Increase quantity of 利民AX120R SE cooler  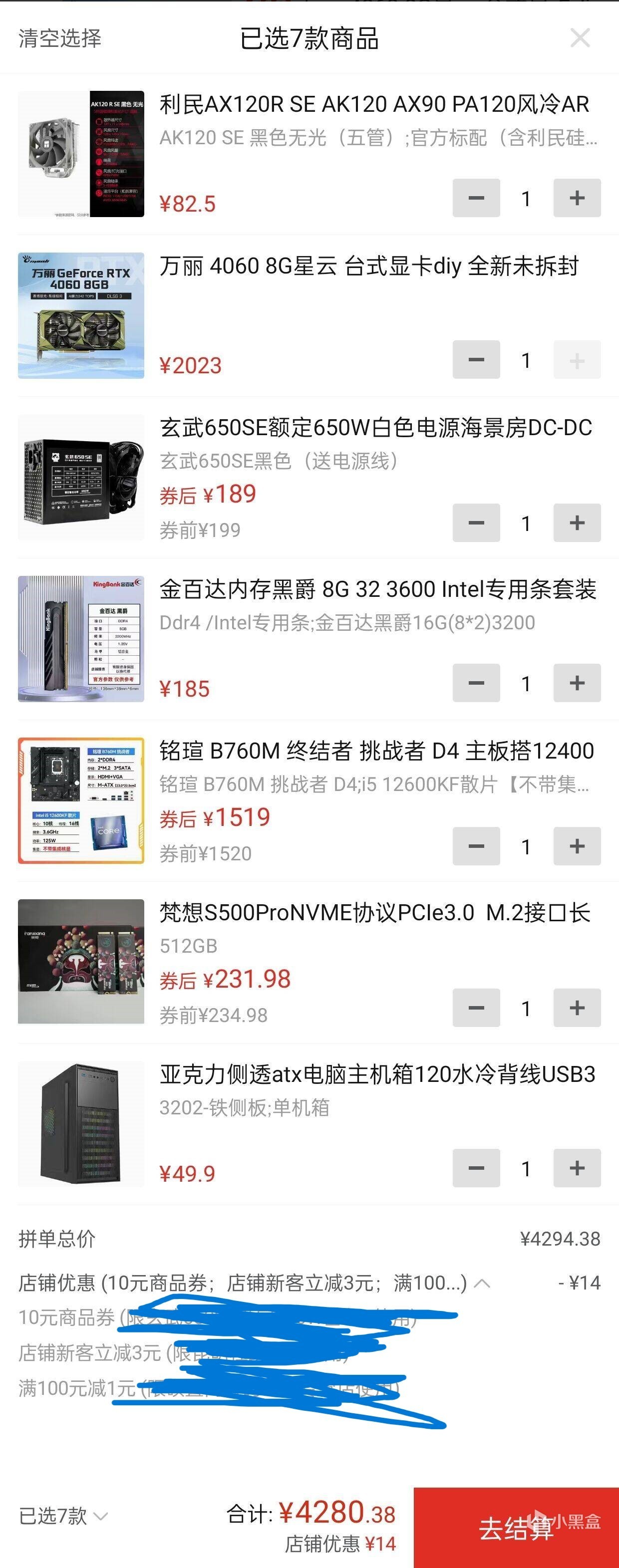[x=577, y=198]
